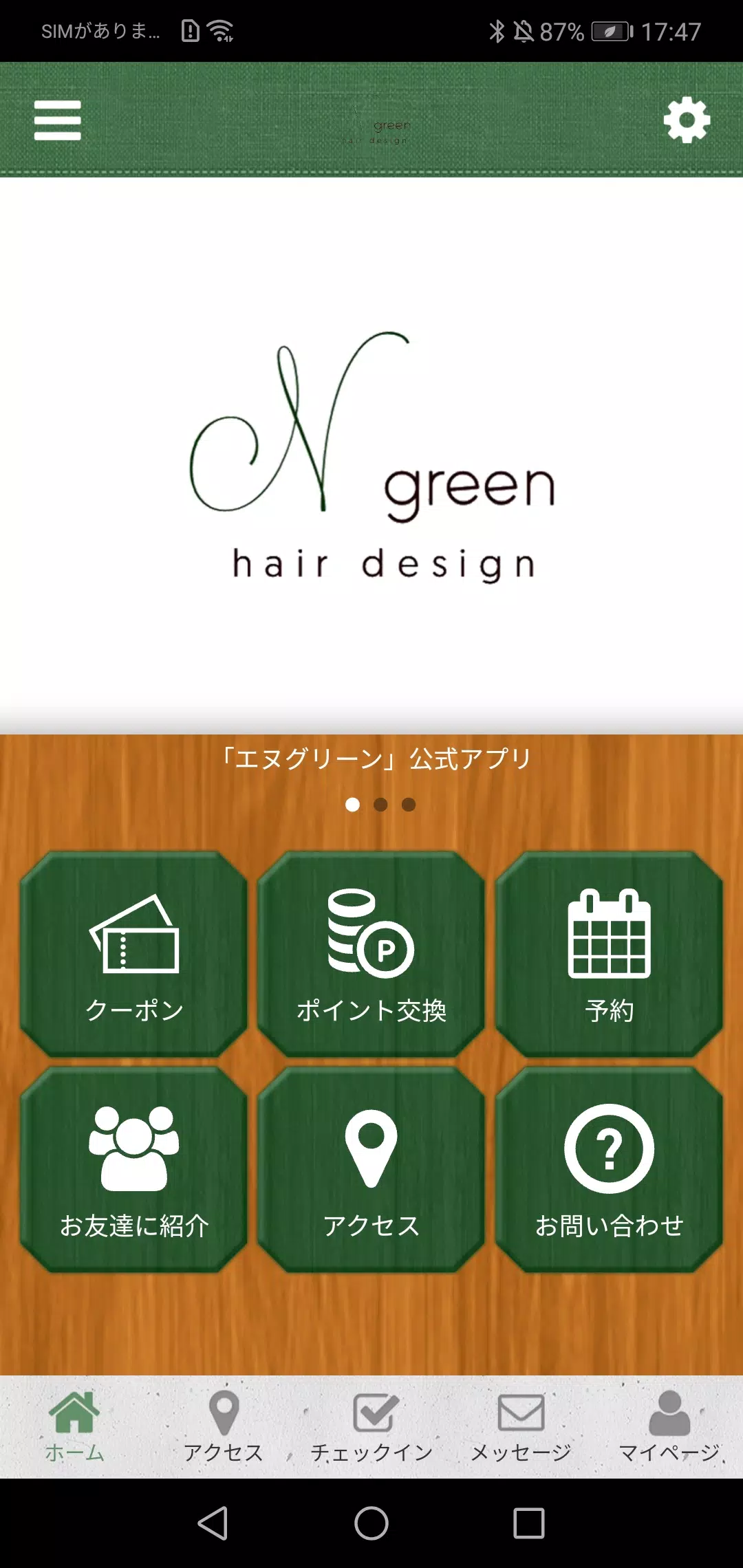This screenshot has height=1568, width=743.
Task: Open the クーポン coupon tile
Action: click(x=133, y=954)
